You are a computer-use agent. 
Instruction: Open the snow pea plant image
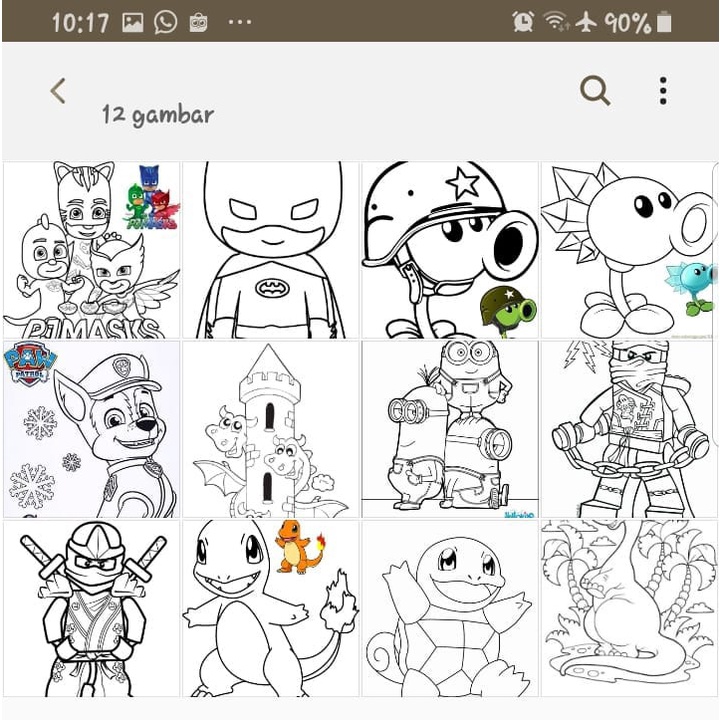tap(628, 250)
